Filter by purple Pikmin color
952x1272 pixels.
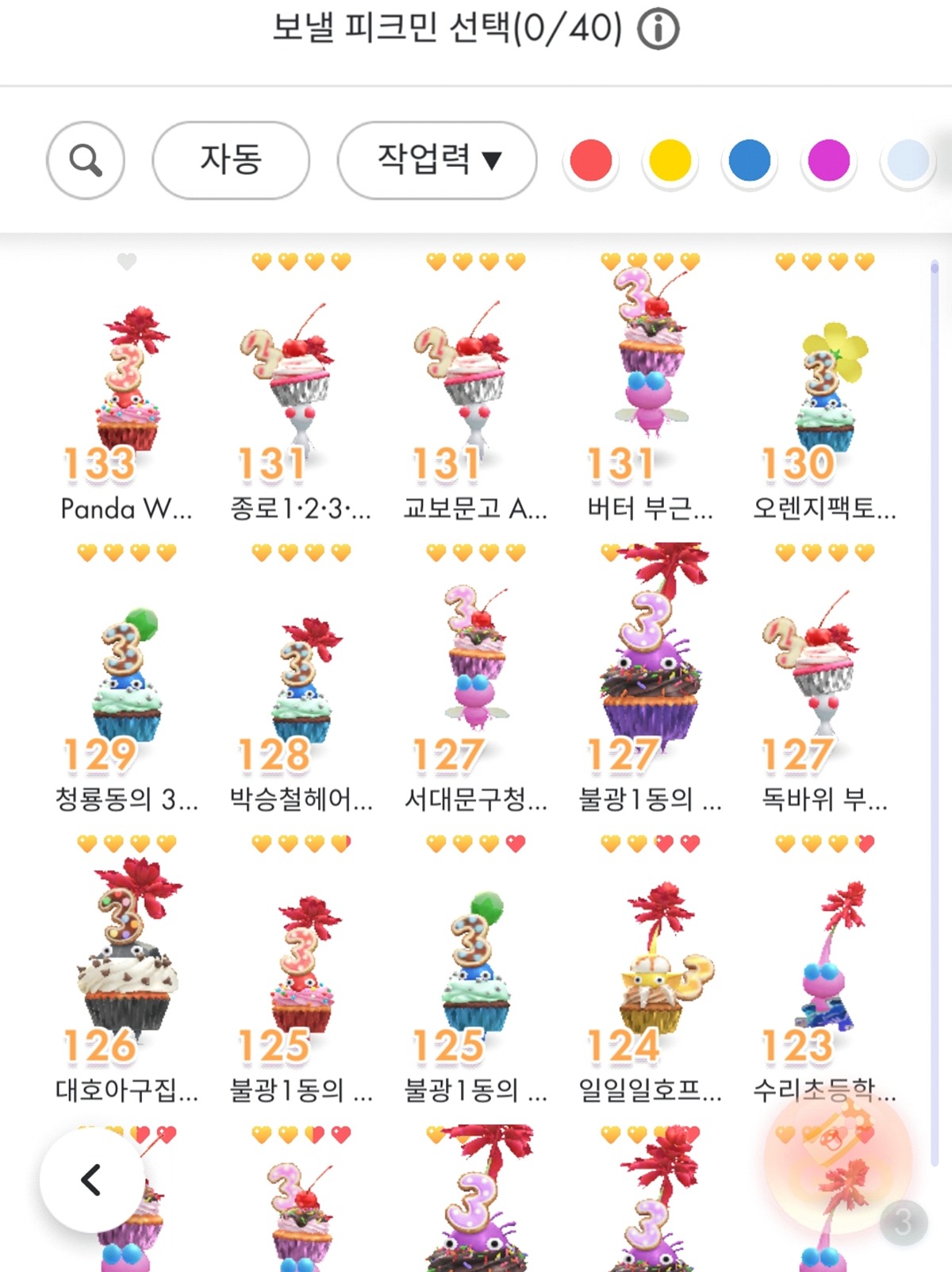pyautogui.click(x=829, y=160)
